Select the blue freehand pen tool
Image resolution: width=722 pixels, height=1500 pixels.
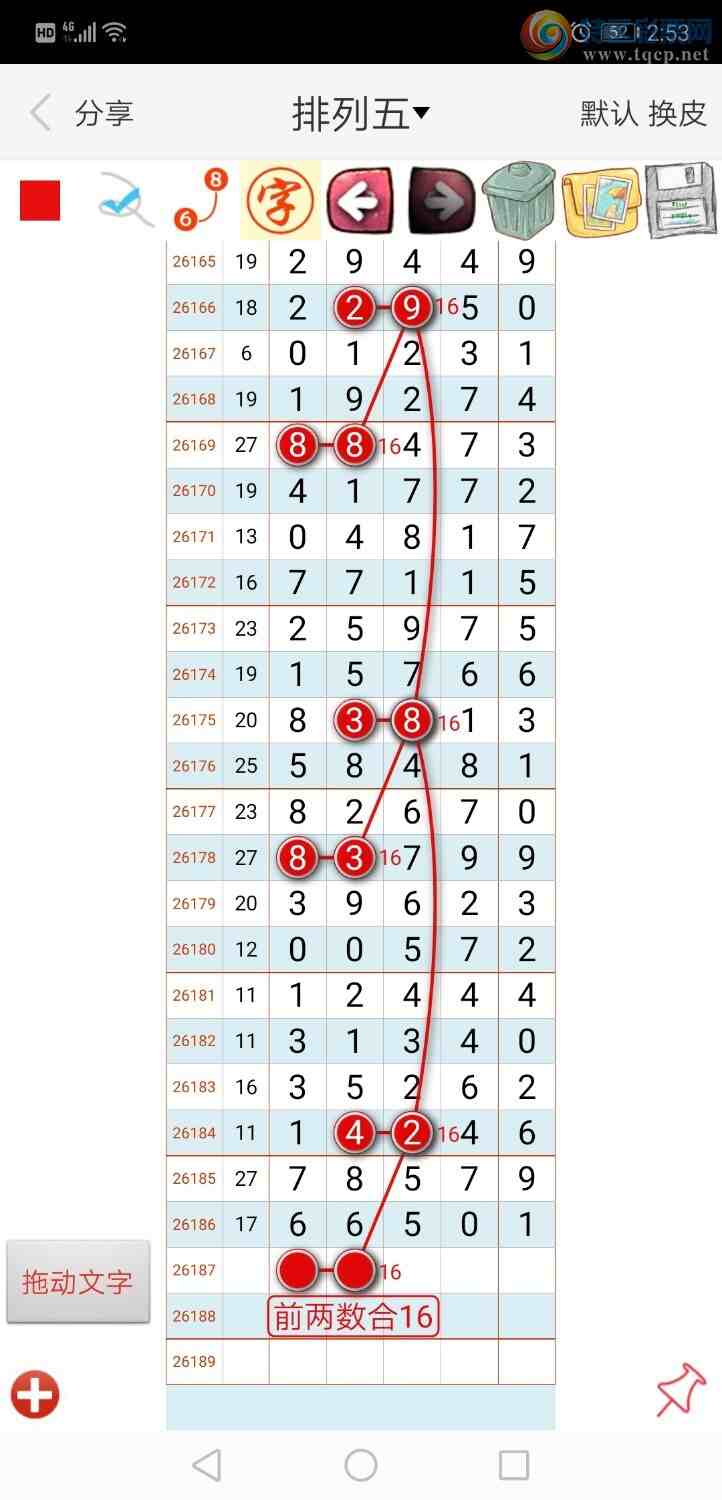[124, 199]
